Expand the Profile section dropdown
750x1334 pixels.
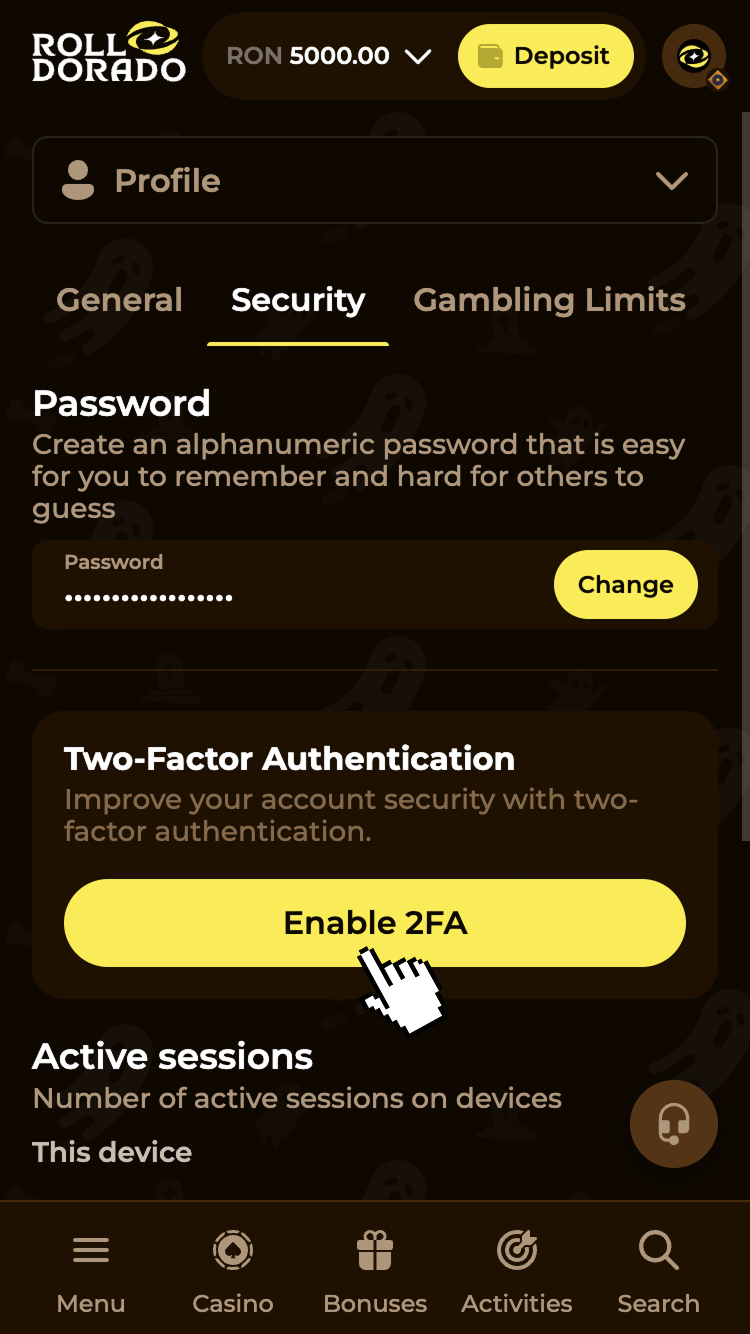[374, 180]
